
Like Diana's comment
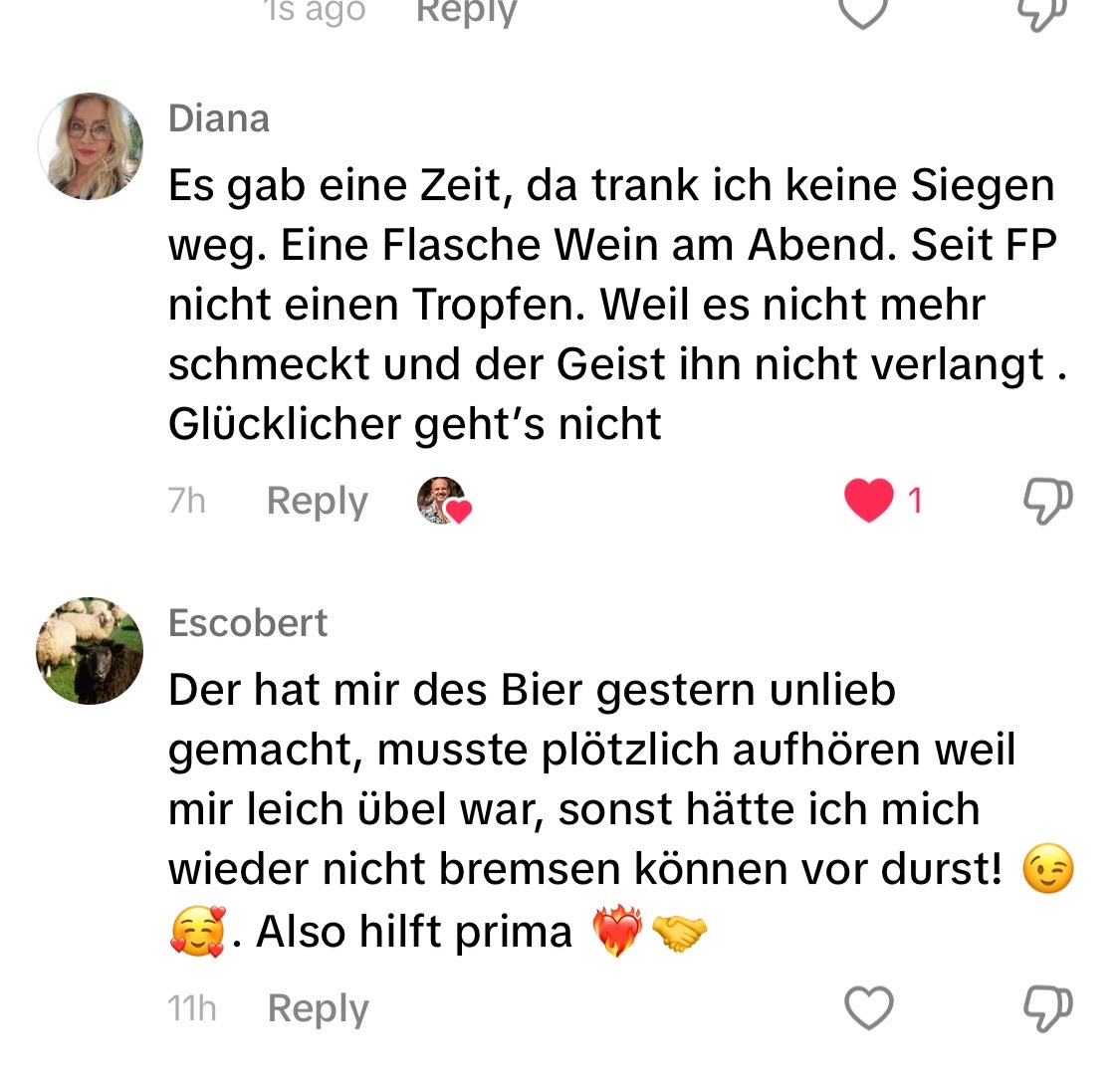868,500
